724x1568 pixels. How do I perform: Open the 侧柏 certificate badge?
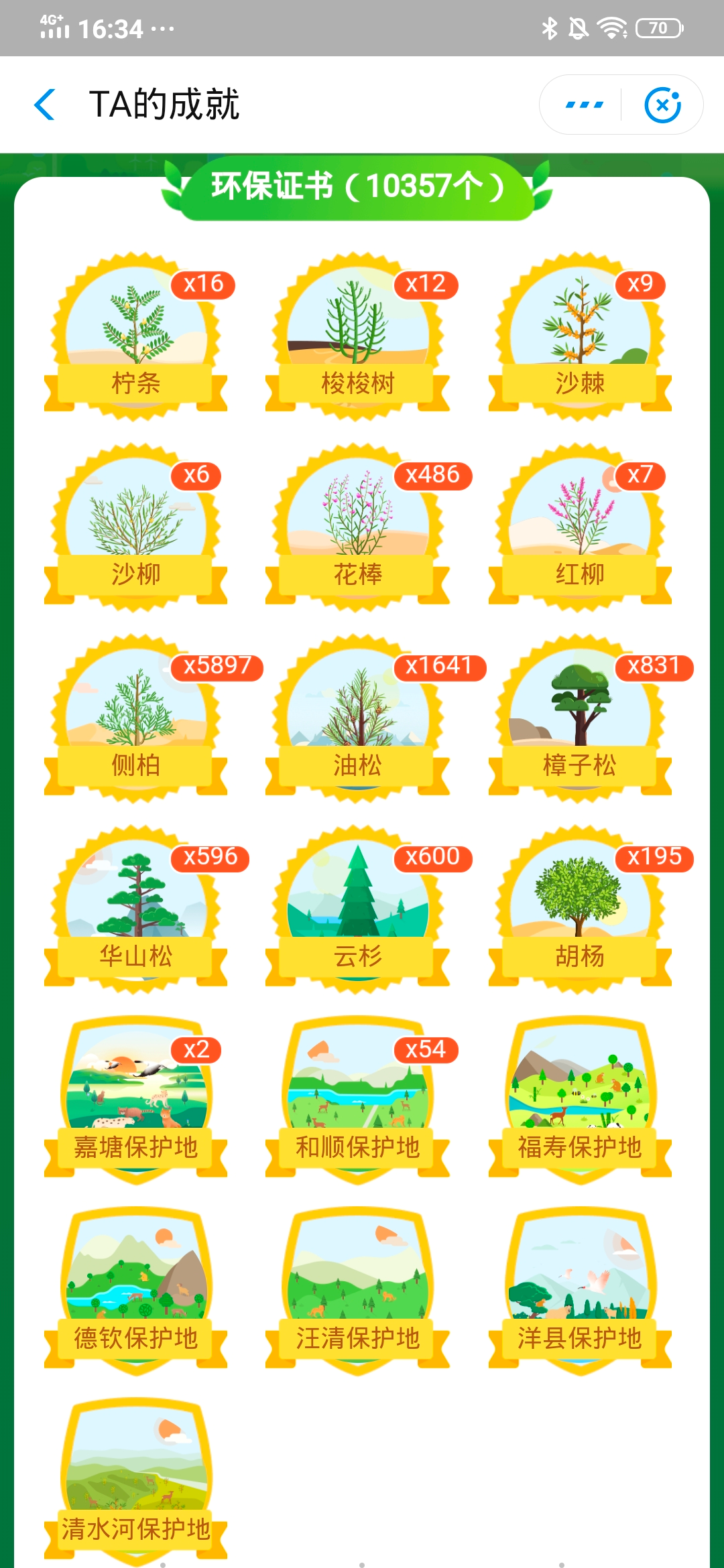coord(136,717)
